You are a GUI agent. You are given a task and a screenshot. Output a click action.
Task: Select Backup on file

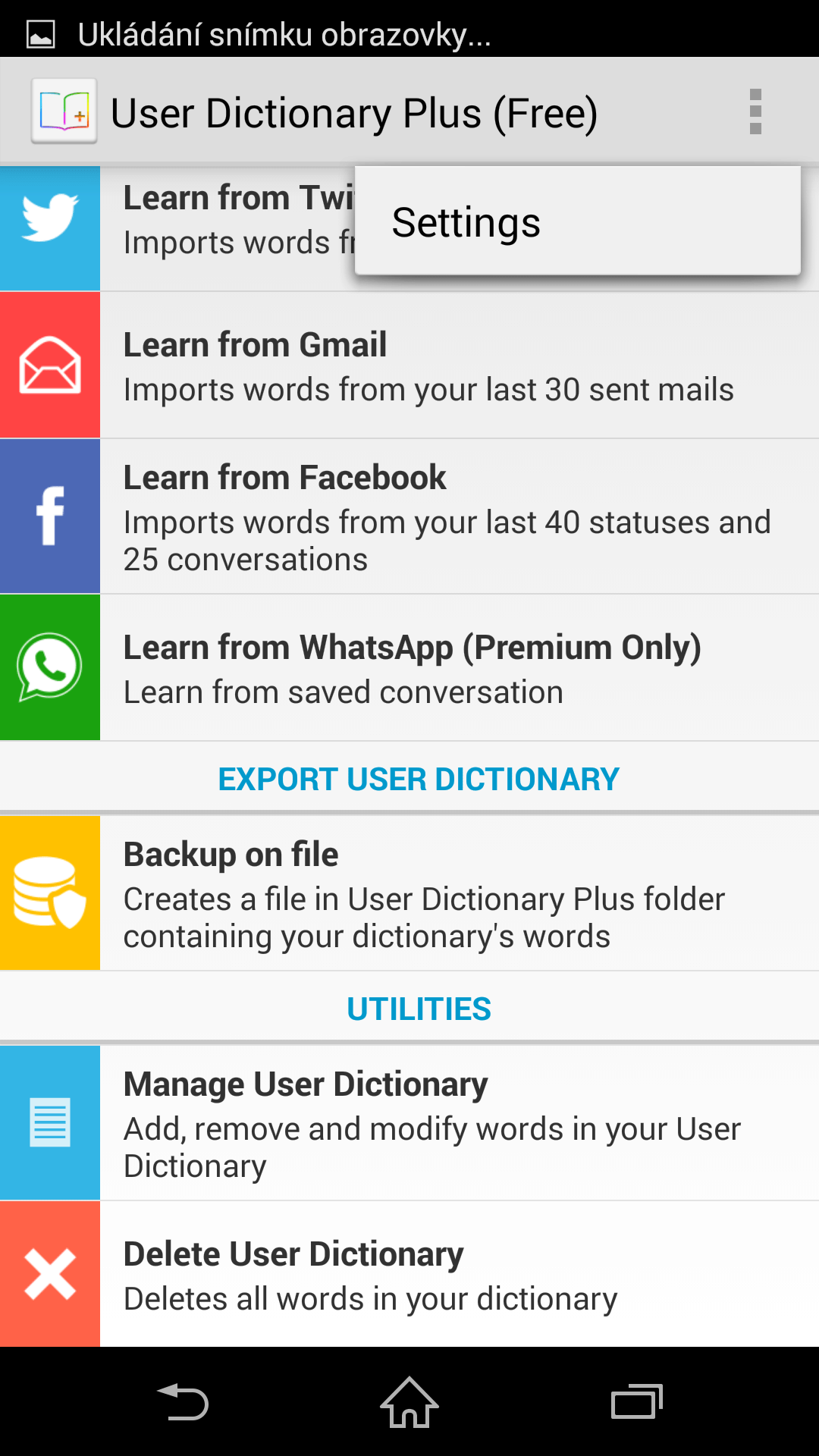click(x=409, y=893)
